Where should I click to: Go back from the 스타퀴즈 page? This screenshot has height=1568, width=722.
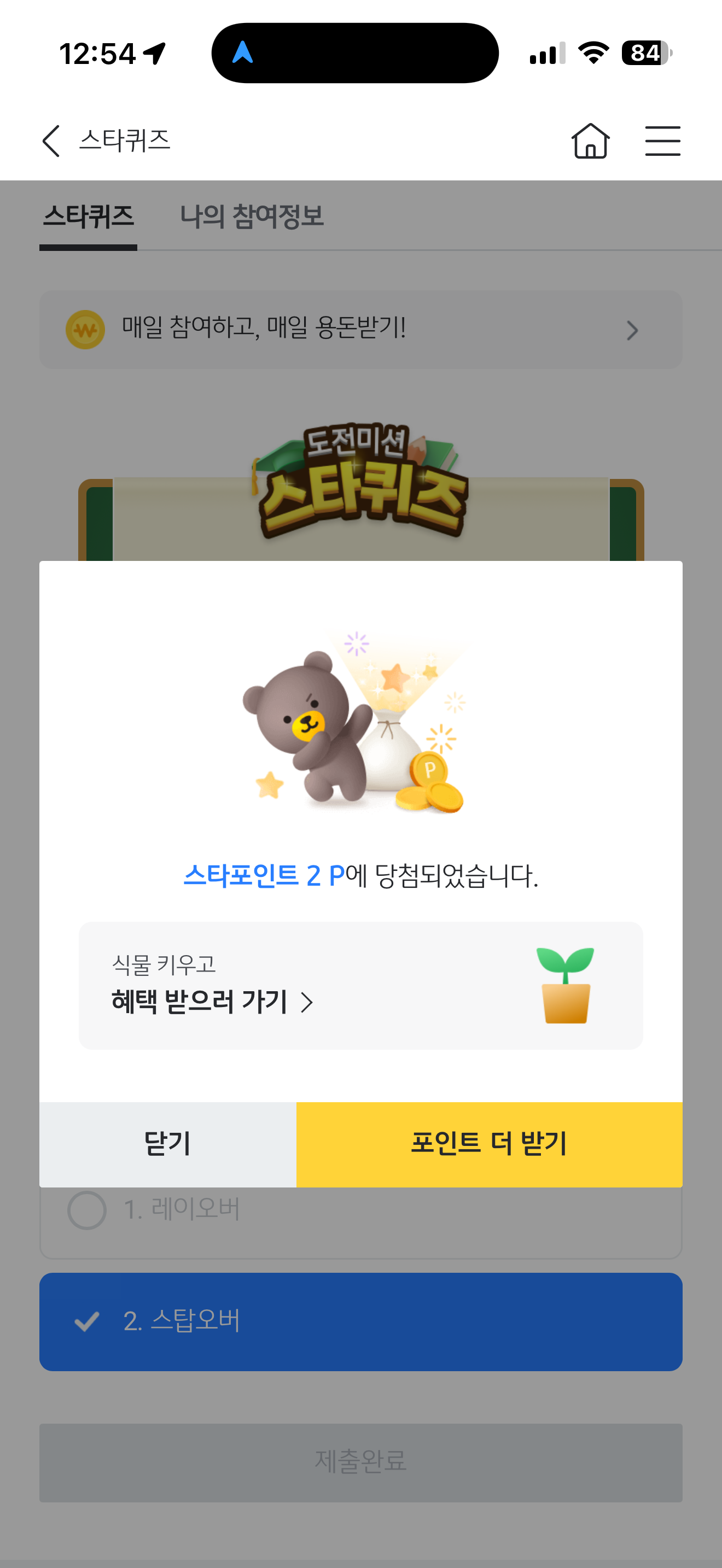click(x=51, y=141)
